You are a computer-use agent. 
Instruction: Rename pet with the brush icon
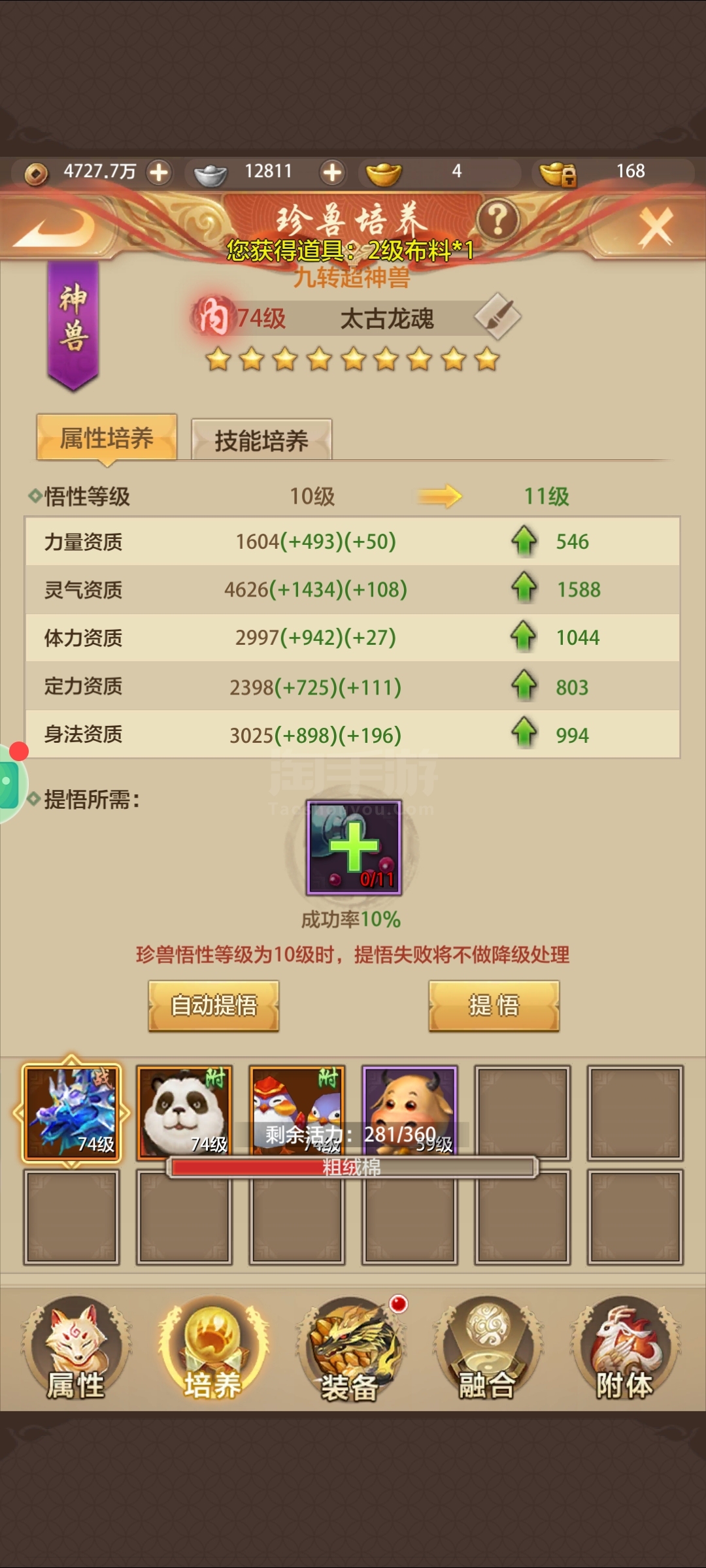pyautogui.click(x=498, y=316)
